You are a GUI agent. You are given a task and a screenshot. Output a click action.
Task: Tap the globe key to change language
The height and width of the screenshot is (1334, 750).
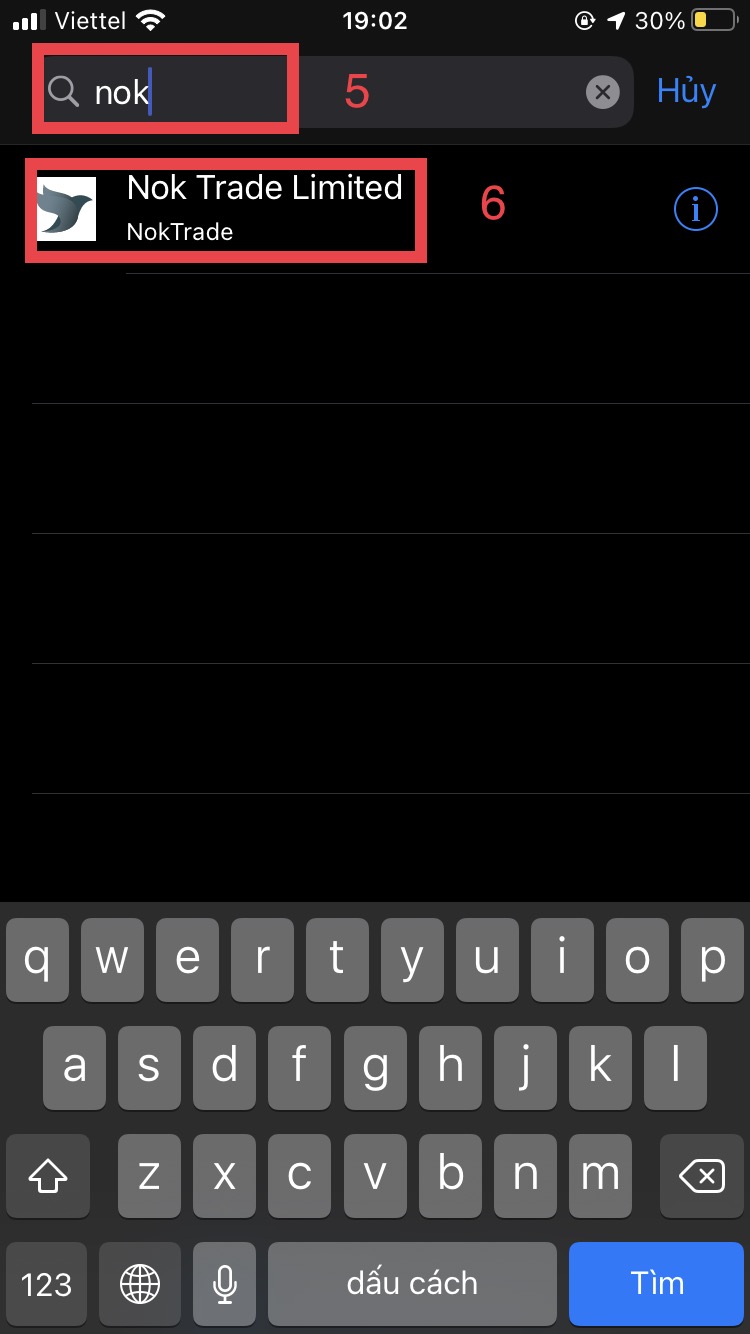[x=139, y=1283]
